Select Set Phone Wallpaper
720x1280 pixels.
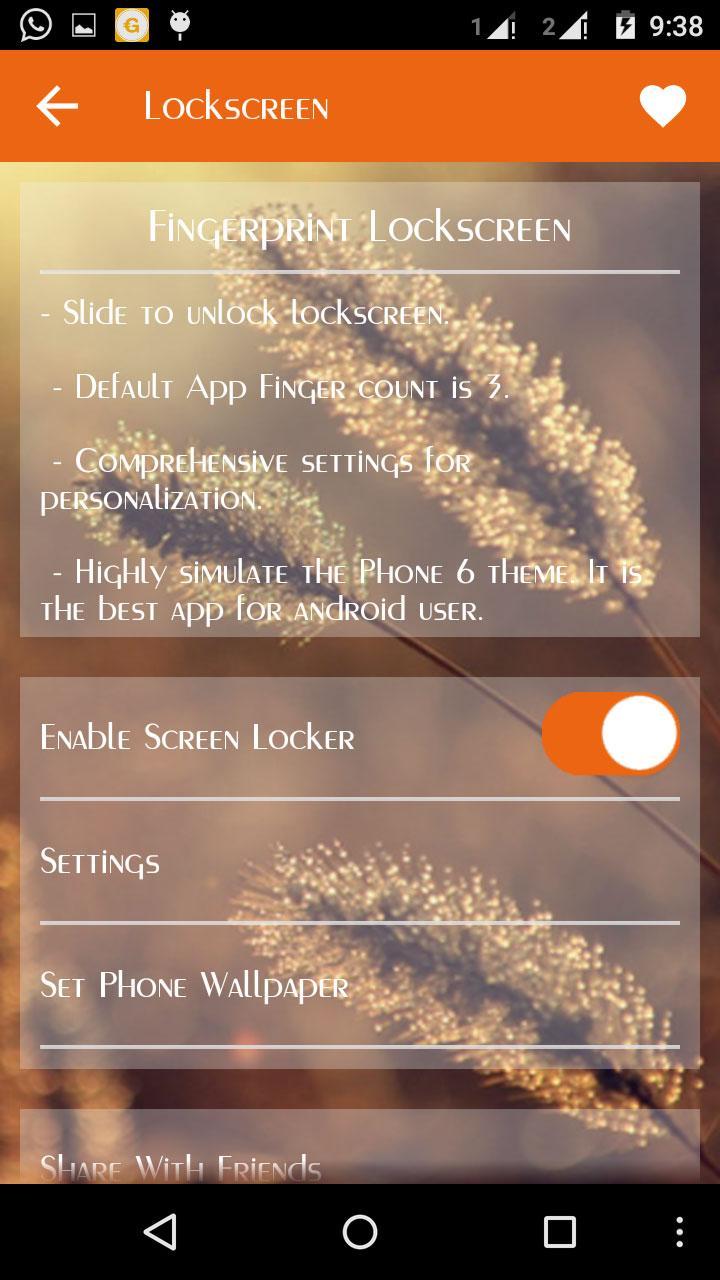(x=193, y=985)
